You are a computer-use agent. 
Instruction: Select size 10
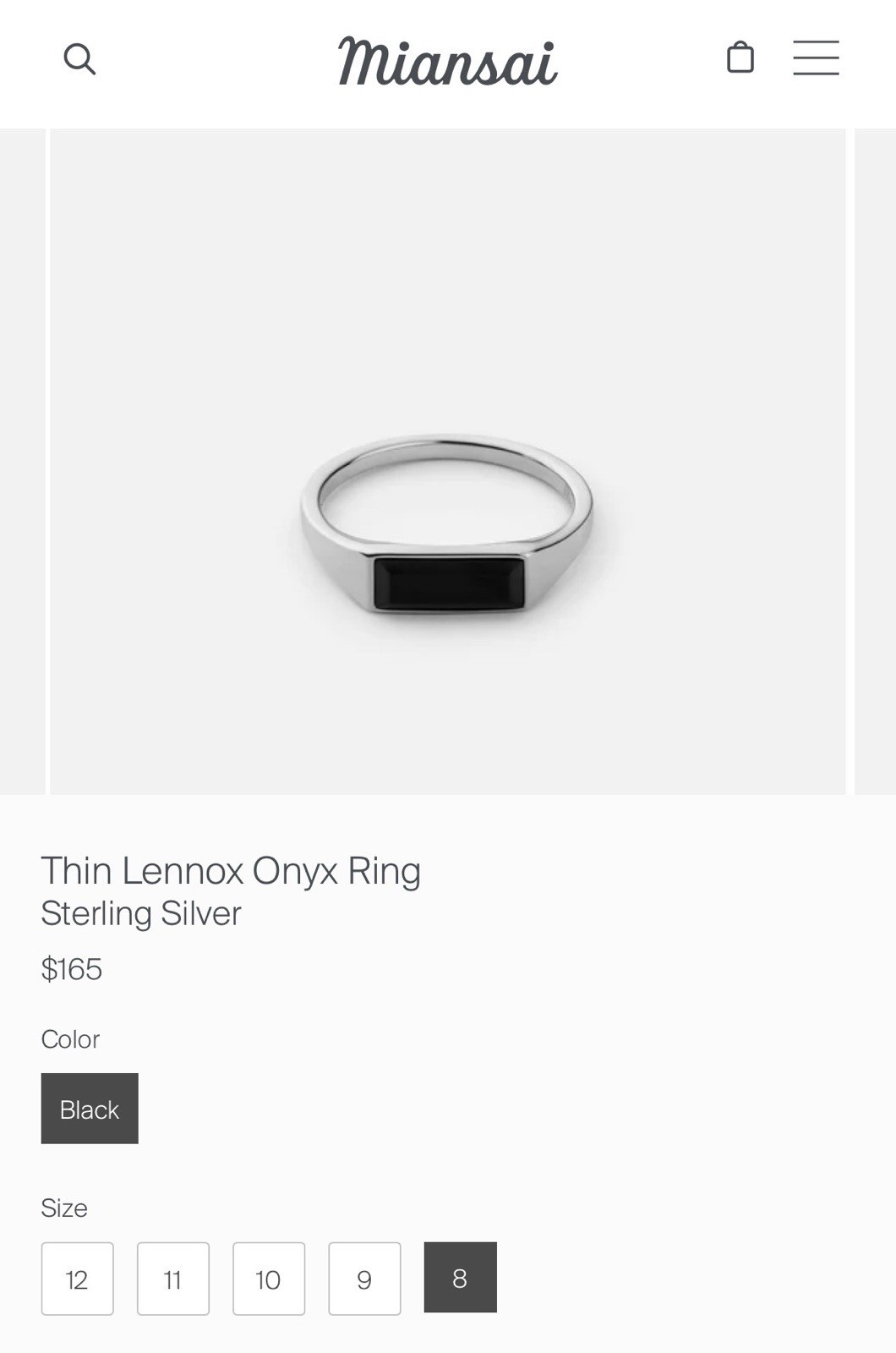269,1279
